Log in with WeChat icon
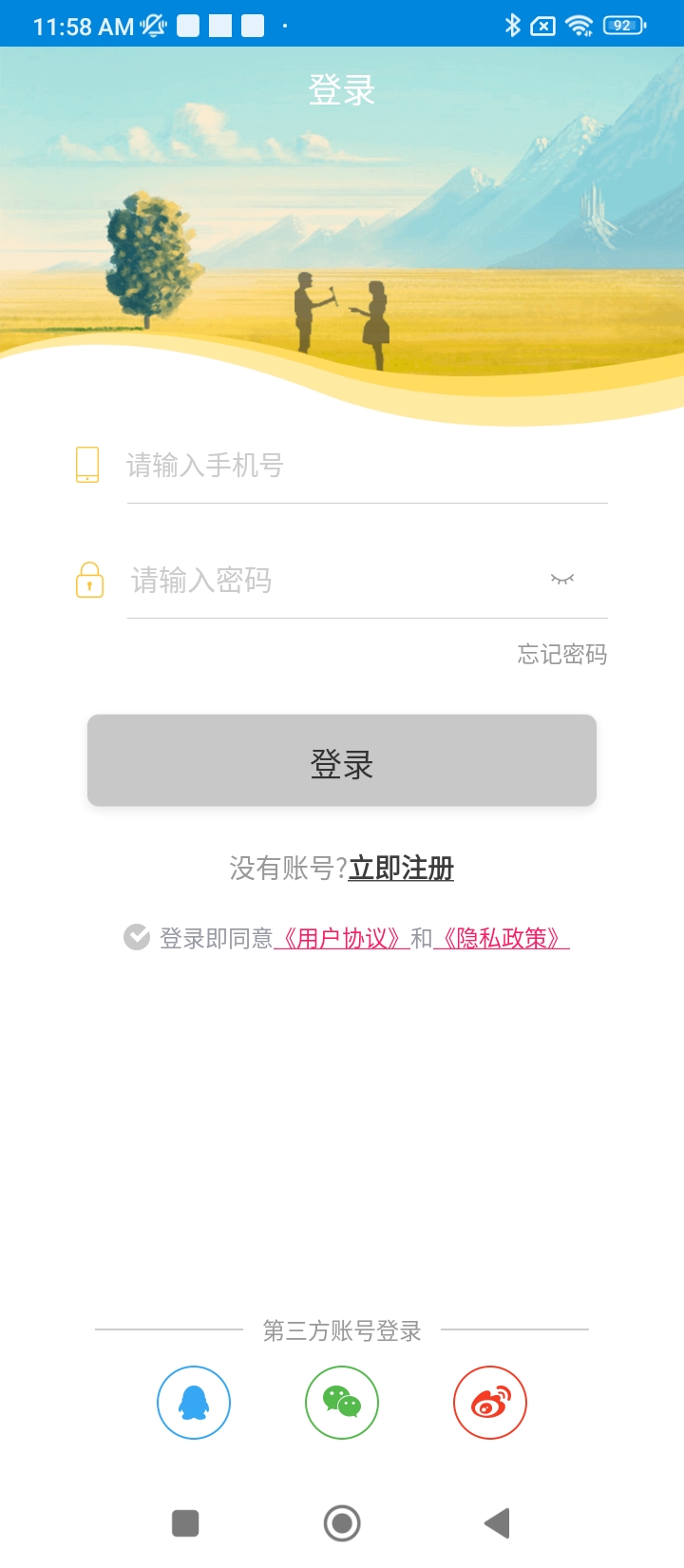 click(342, 1403)
